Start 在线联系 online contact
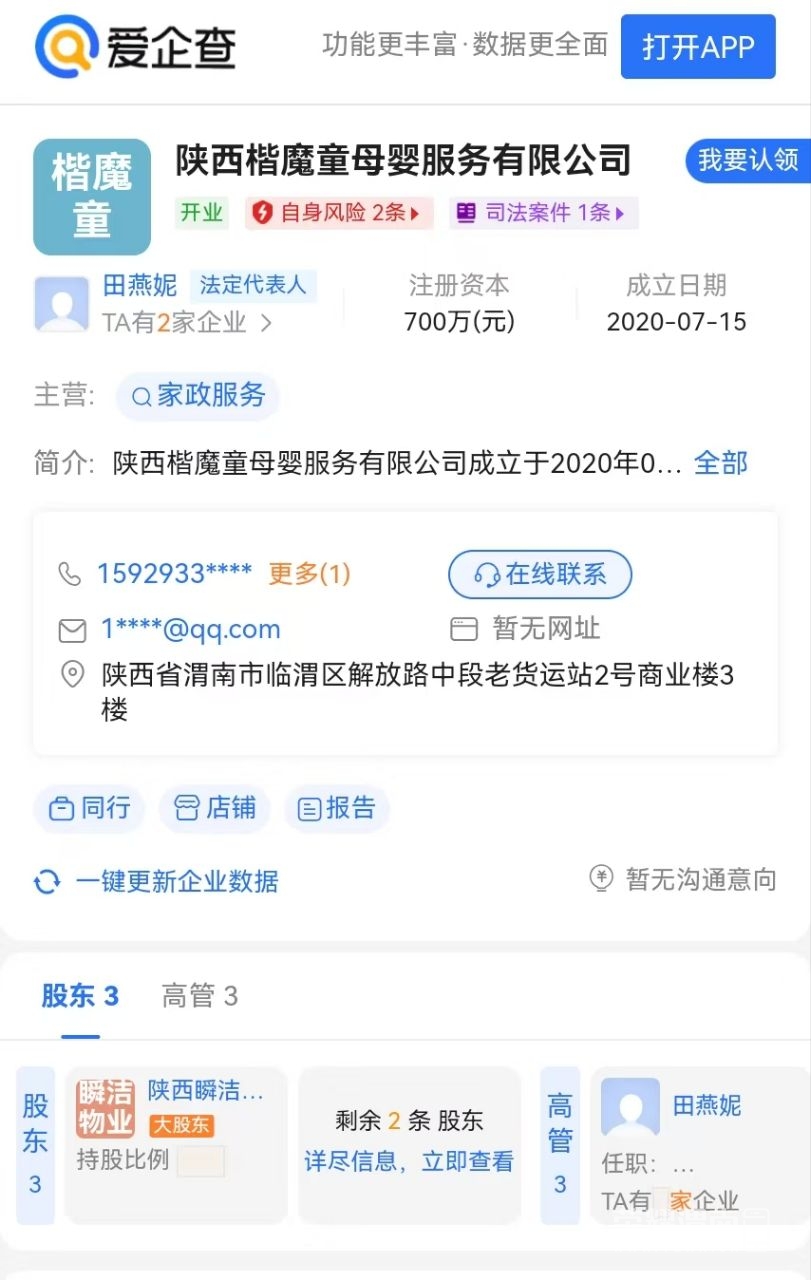Screen dimensions: 811x1280 click(x=540, y=575)
